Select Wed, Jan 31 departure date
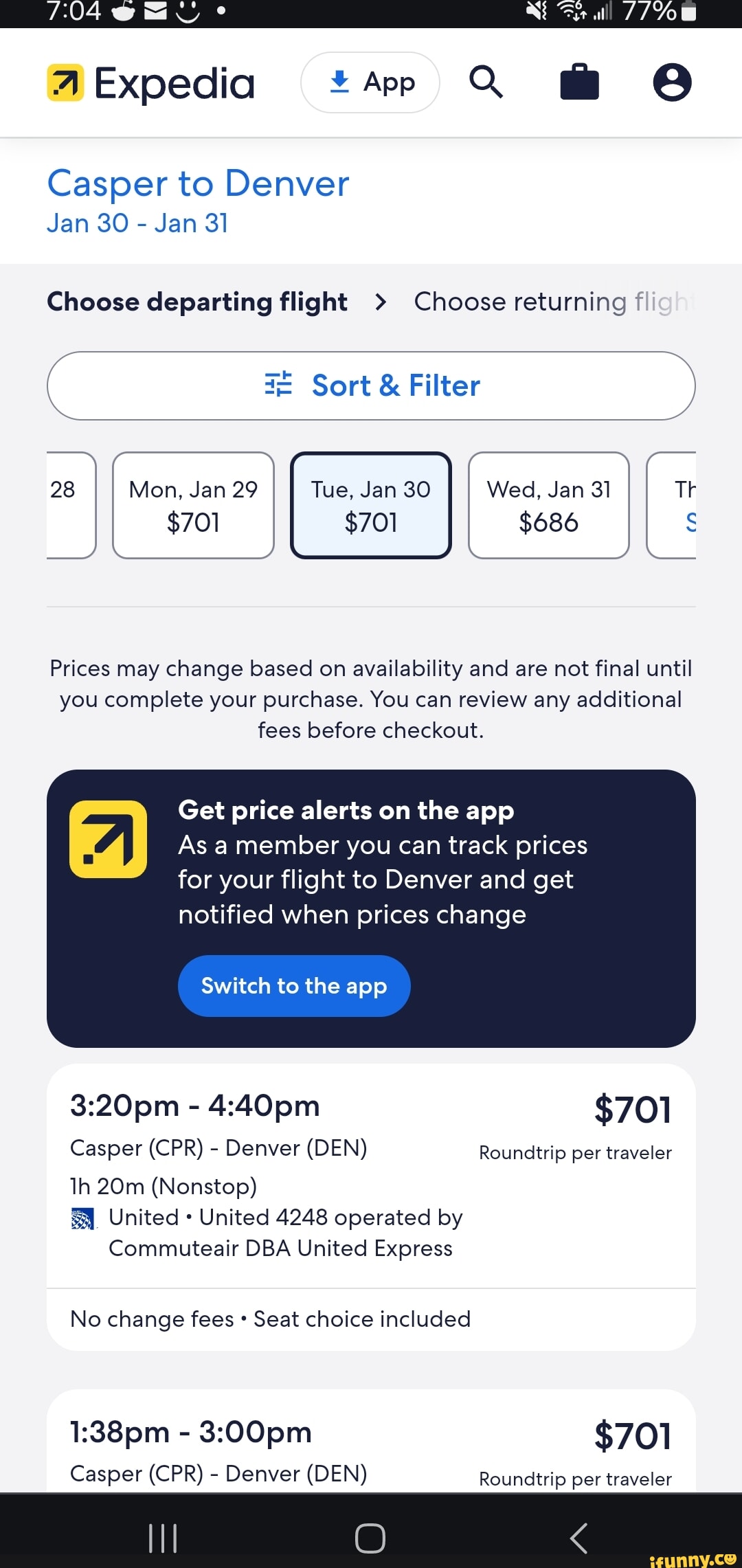Screen dimensions: 742x1568 [x=548, y=505]
